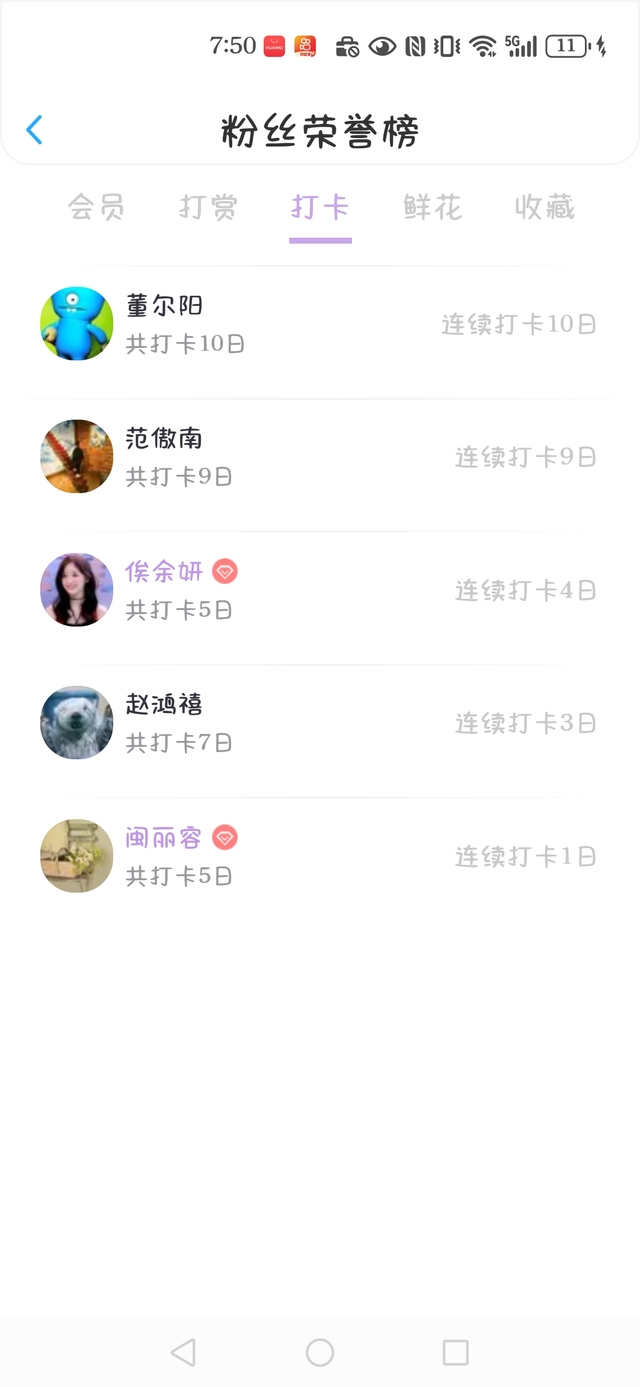The height and width of the screenshot is (1387, 640).
Task: Open 赵鸿禧's profile row
Action: [x=320, y=723]
